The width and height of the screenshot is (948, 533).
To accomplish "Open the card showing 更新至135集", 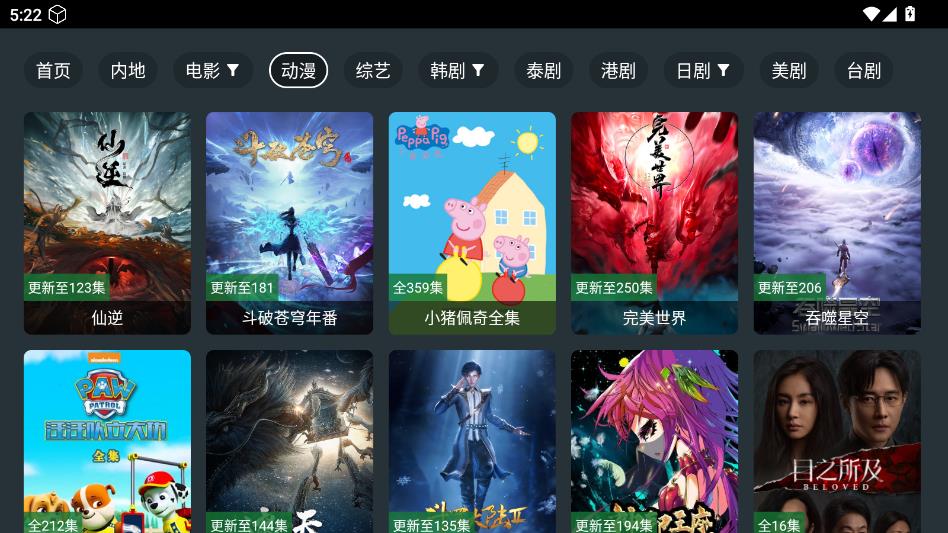I will (x=472, y=442).
